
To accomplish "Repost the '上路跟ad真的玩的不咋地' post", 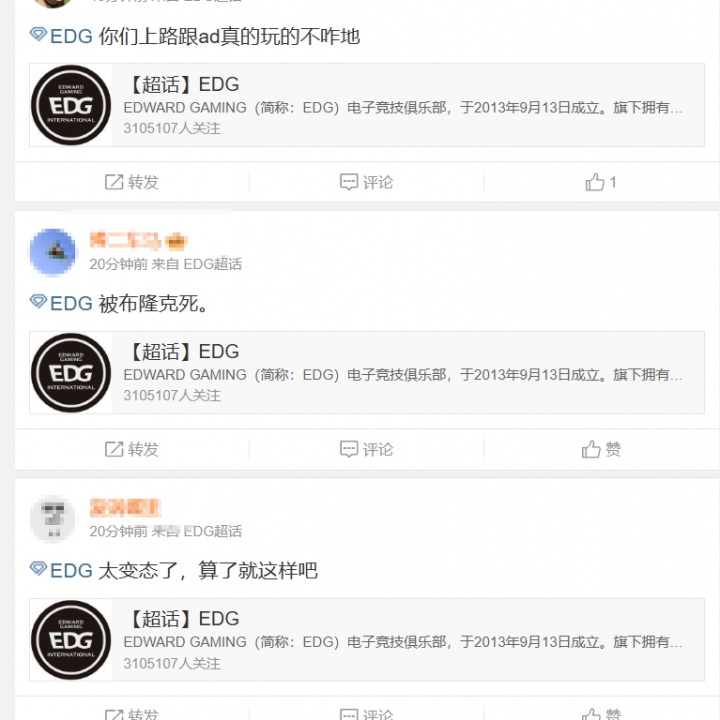I will [x=132, y=182].
